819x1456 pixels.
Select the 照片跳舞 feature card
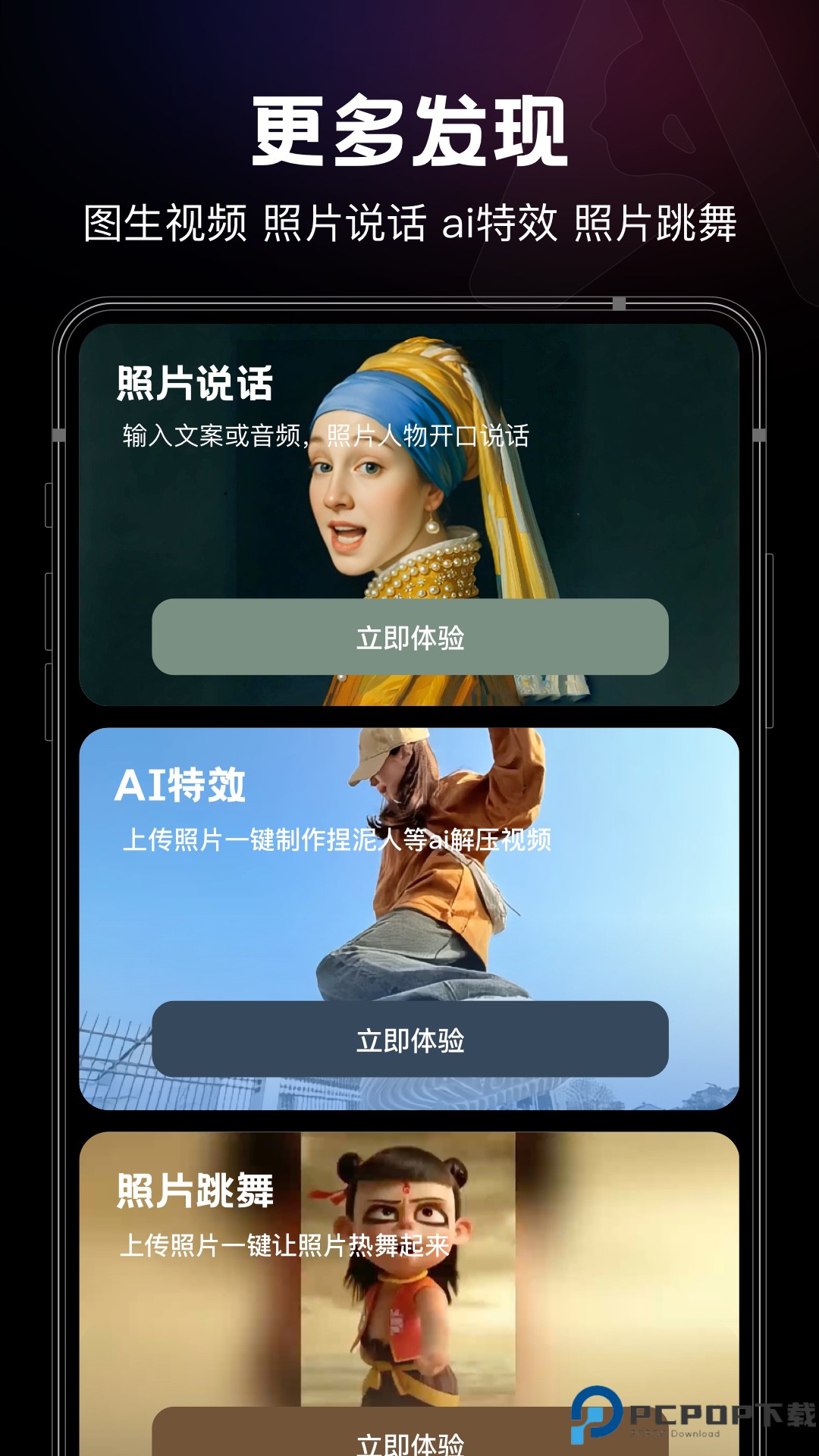tap(409, 1289)
